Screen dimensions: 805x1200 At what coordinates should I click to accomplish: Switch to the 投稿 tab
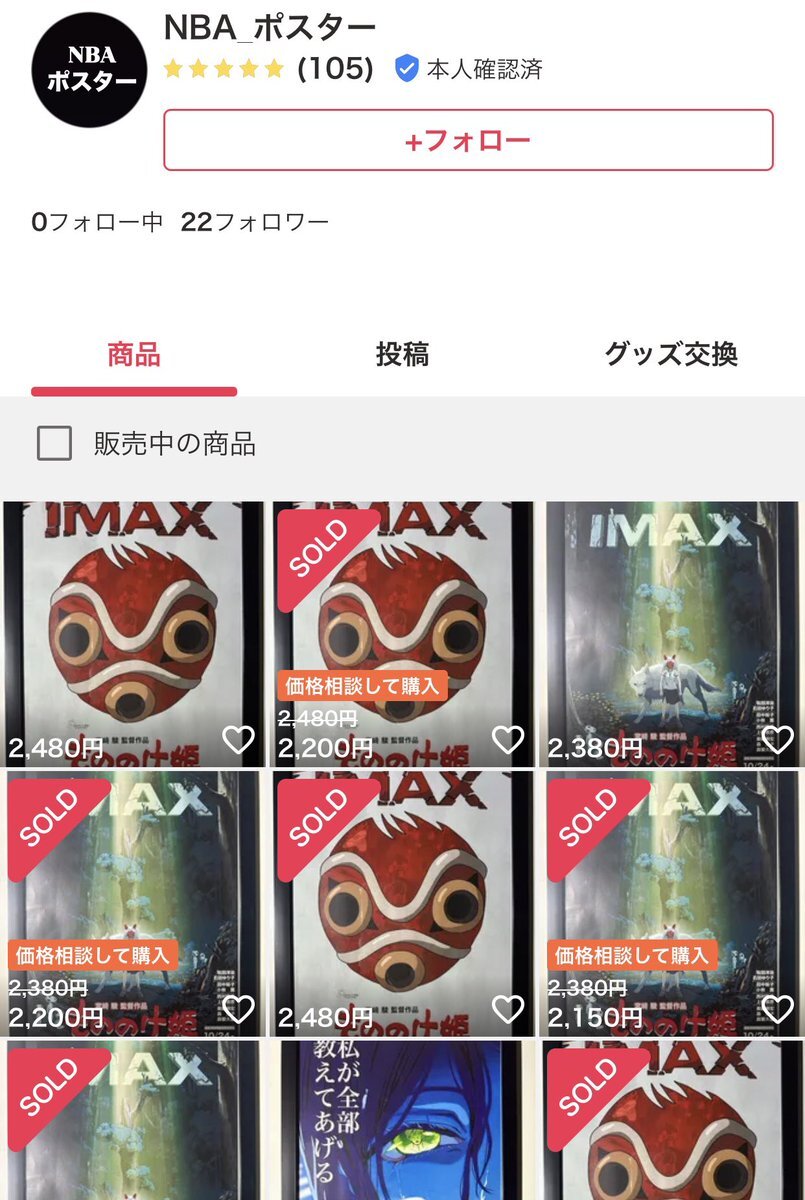point(402,354)
